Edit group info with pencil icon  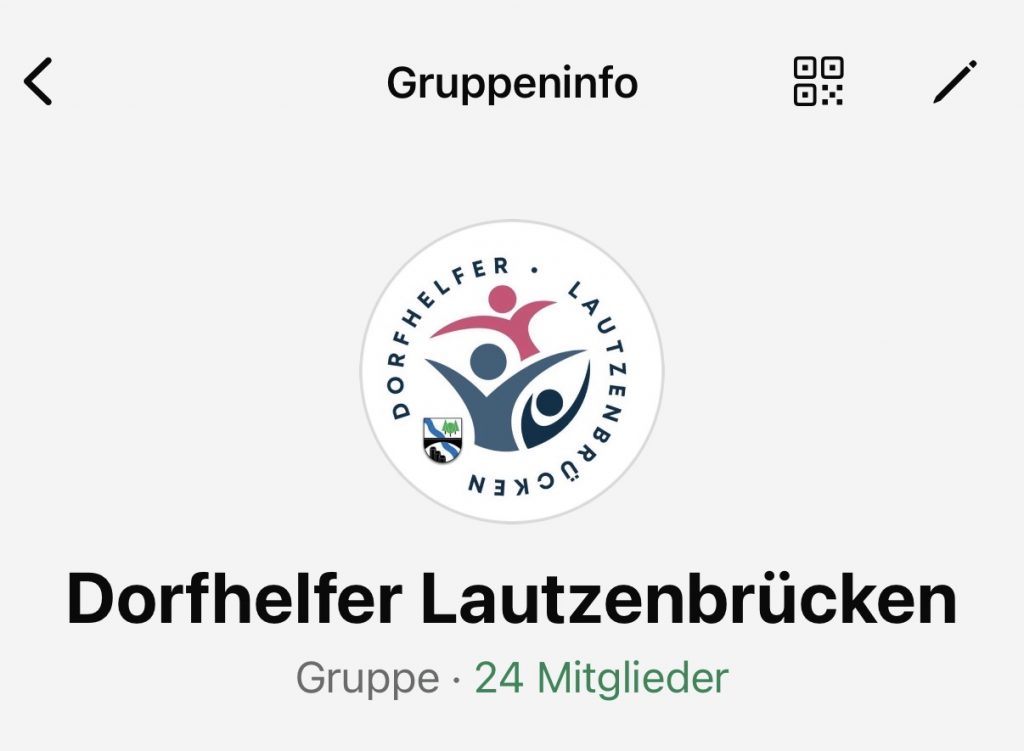(954, 82)
